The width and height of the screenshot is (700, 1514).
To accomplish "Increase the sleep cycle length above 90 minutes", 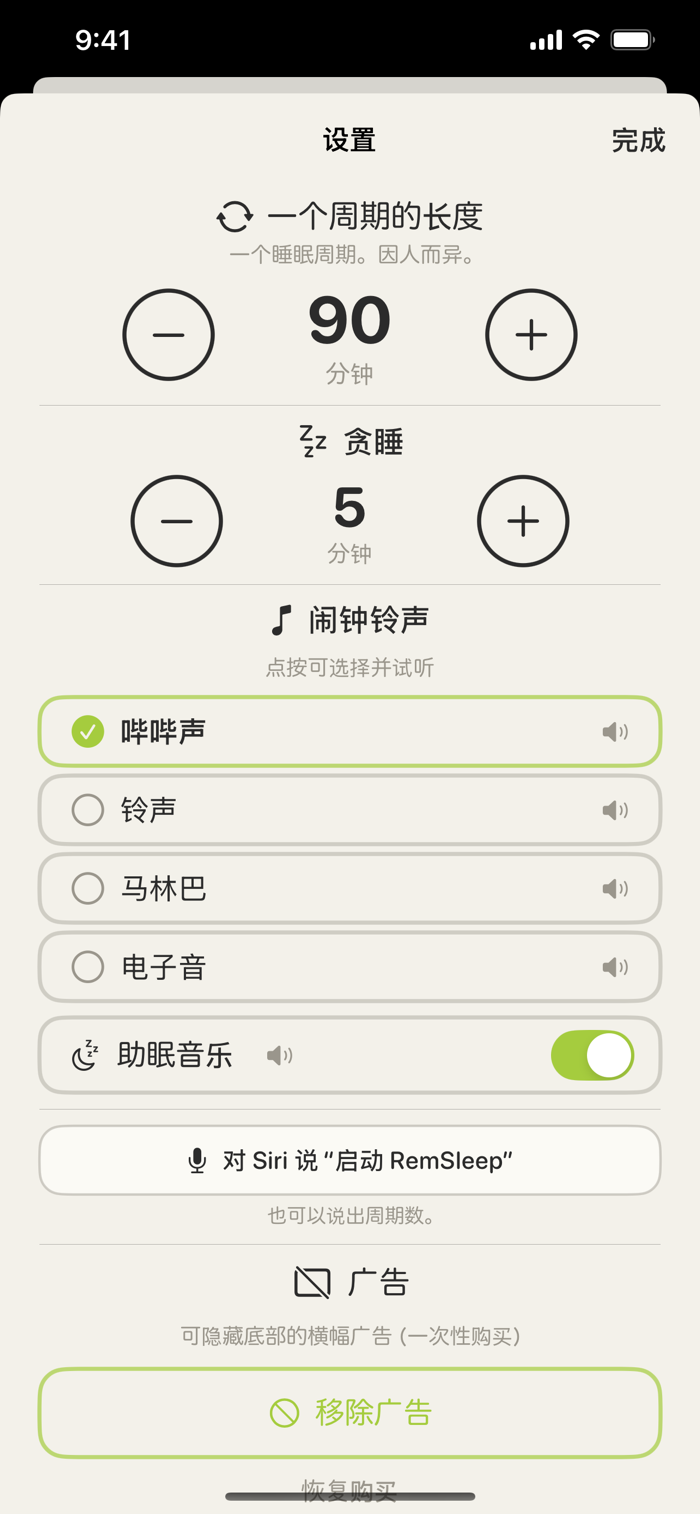I will point(531,334).
